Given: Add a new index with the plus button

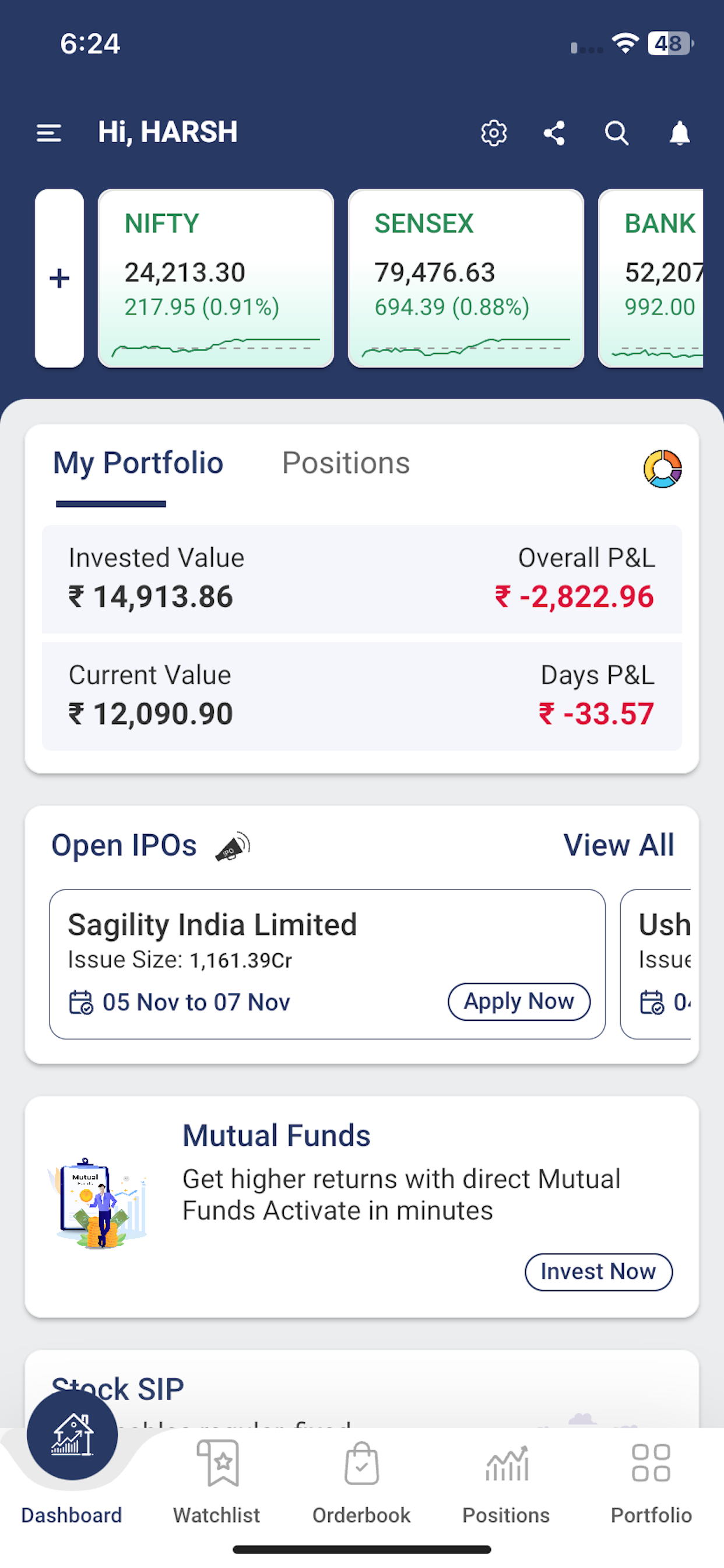Looking at the screenshot, I should 59,278.
